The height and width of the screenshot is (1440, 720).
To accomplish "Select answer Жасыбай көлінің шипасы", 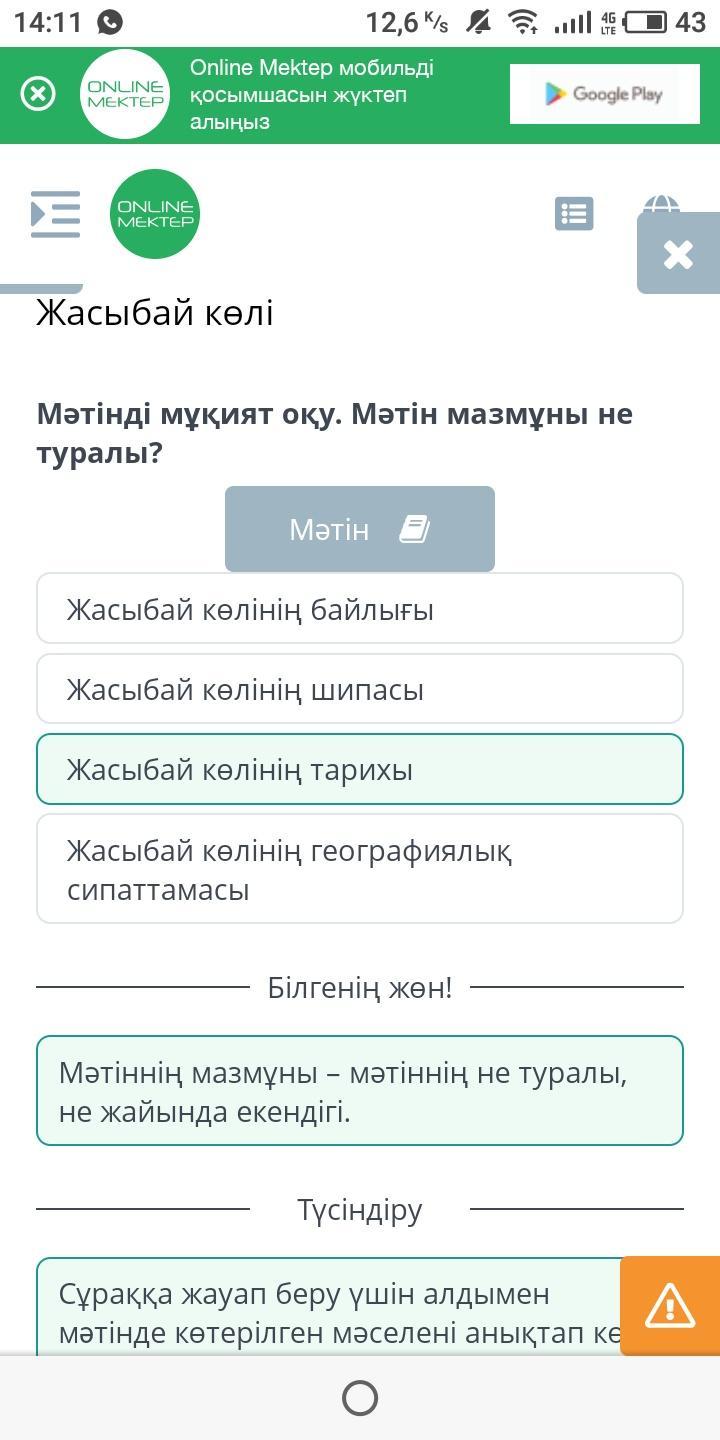I will 360,689.
